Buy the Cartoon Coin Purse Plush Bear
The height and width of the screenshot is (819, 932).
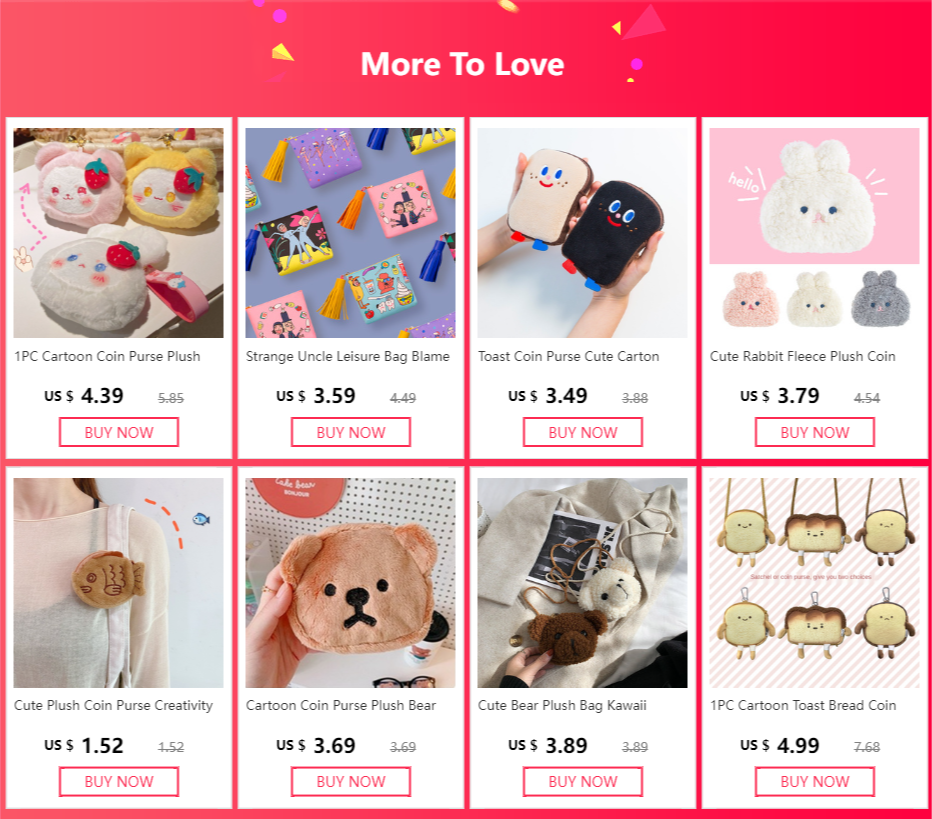click(x=351, y=782)
